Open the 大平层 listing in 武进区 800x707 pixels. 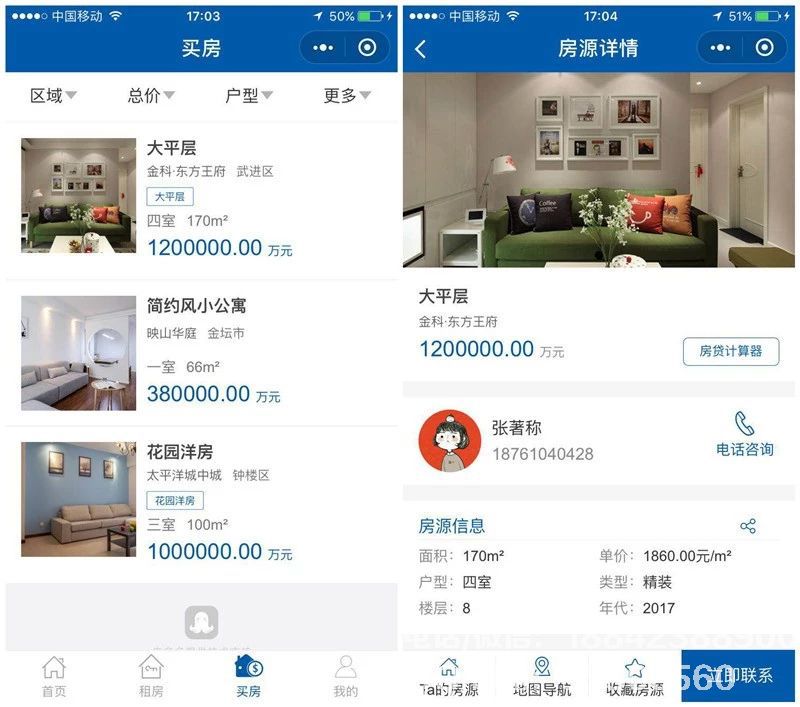(x=200, y=196)
